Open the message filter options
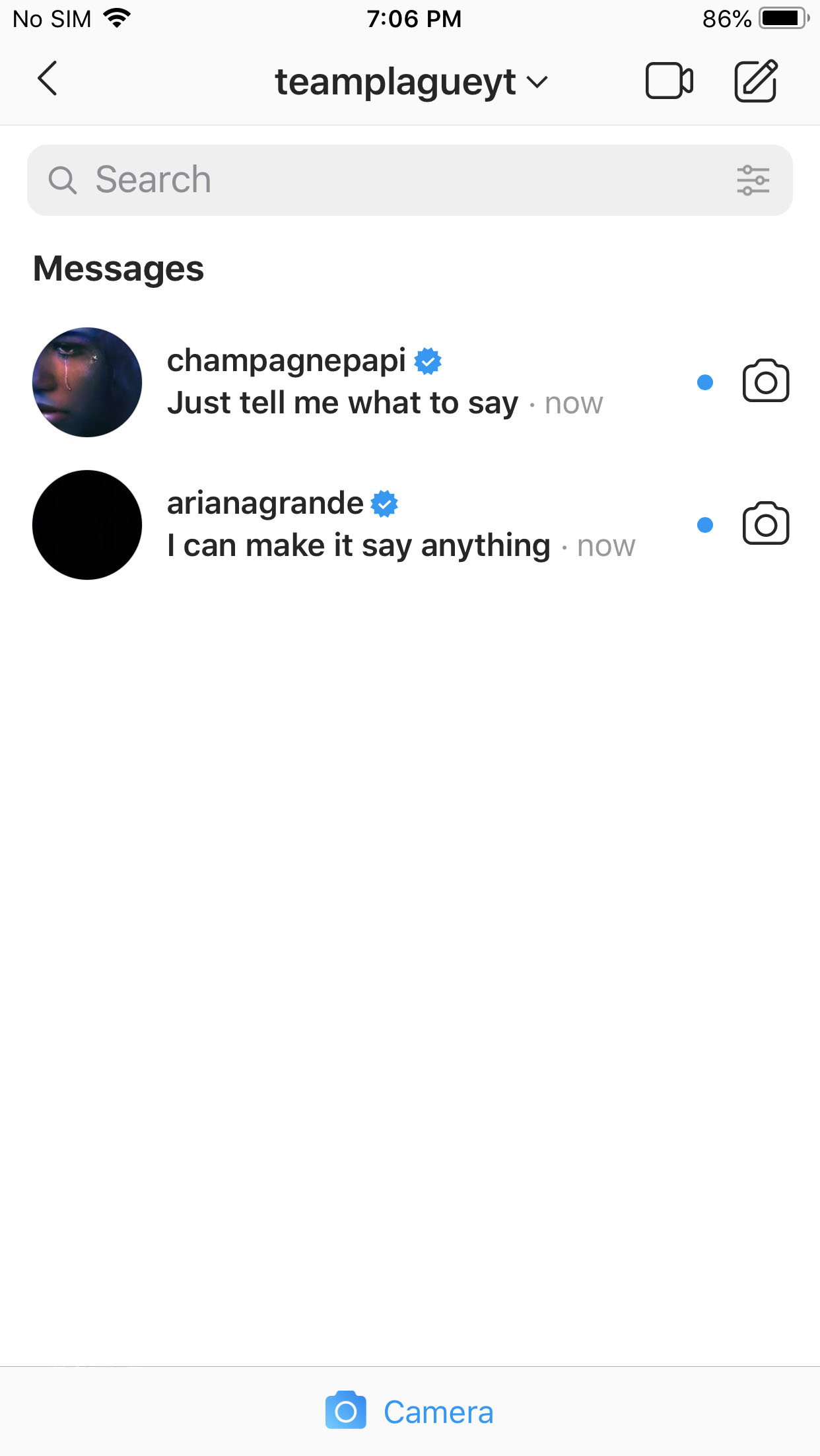The width and height of the screenshot is (820, 1456). 753,180
